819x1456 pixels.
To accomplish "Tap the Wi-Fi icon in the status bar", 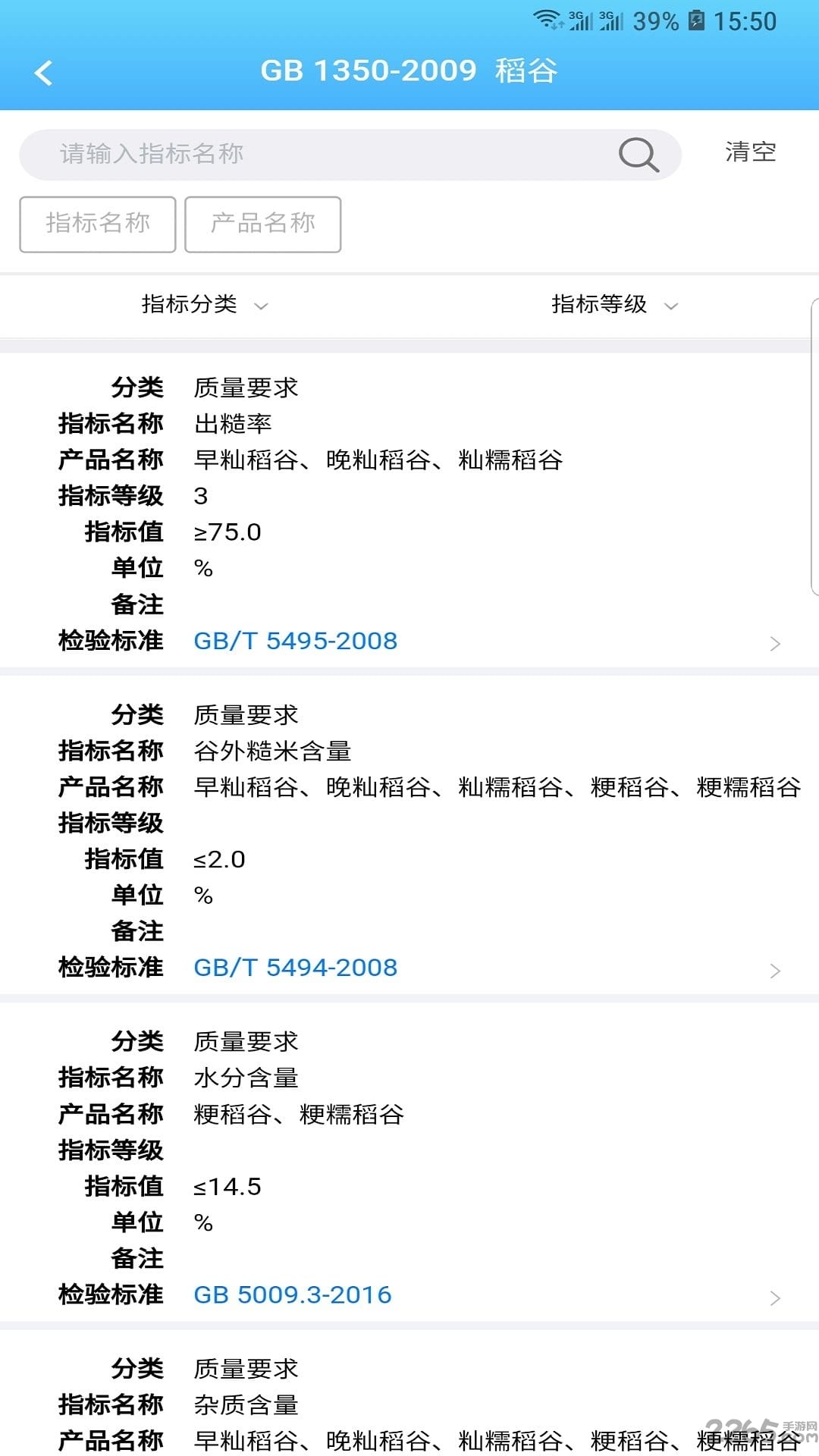I will (548, 20).
